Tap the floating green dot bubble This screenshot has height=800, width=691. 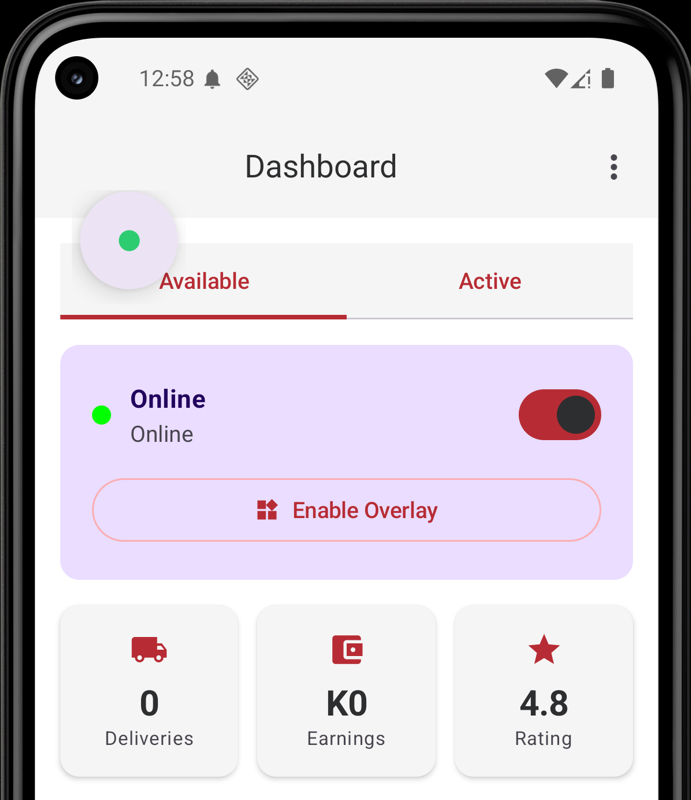click(x=129, y=241)
